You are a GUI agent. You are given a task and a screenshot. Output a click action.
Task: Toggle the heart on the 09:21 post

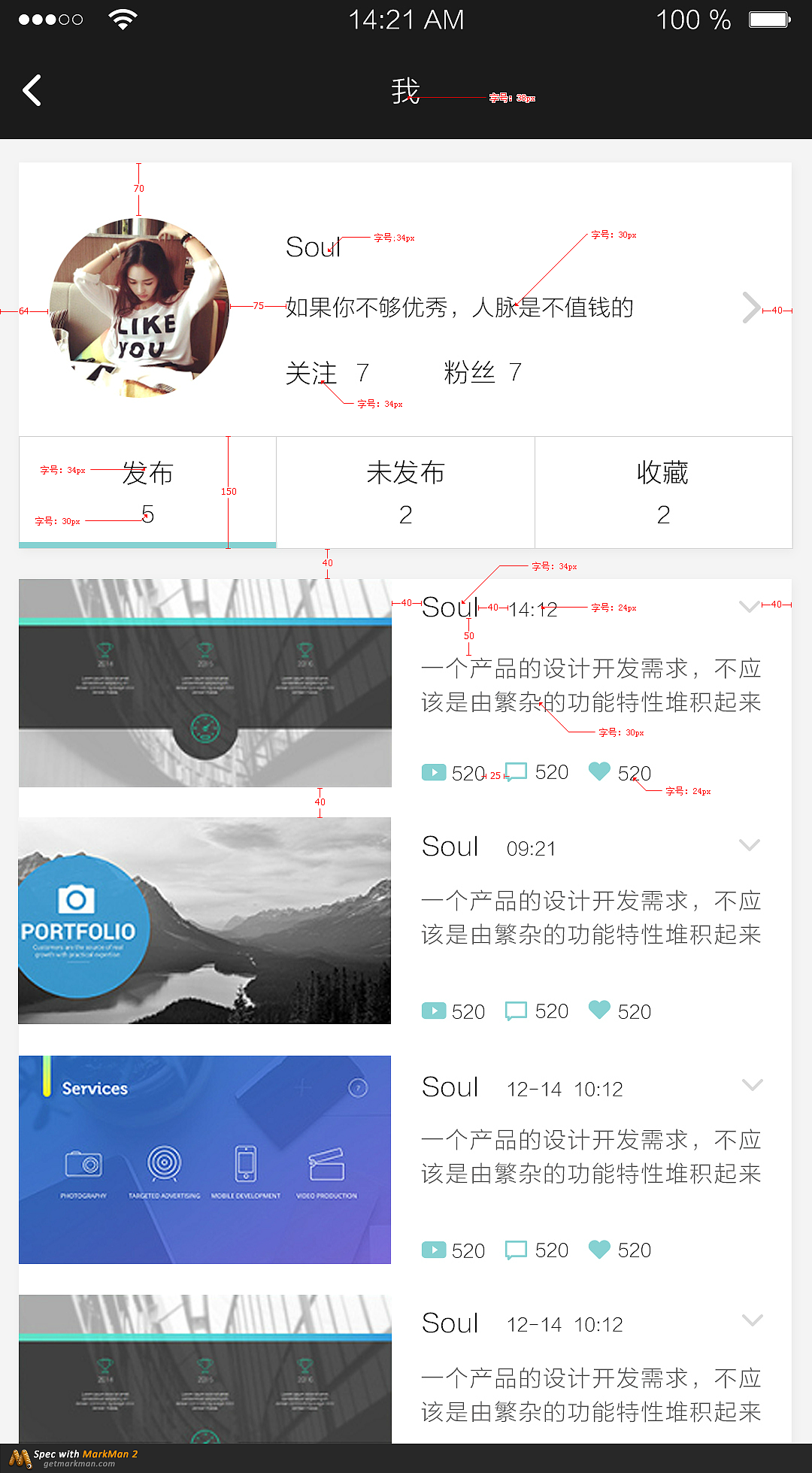[x=599, y=1011]
